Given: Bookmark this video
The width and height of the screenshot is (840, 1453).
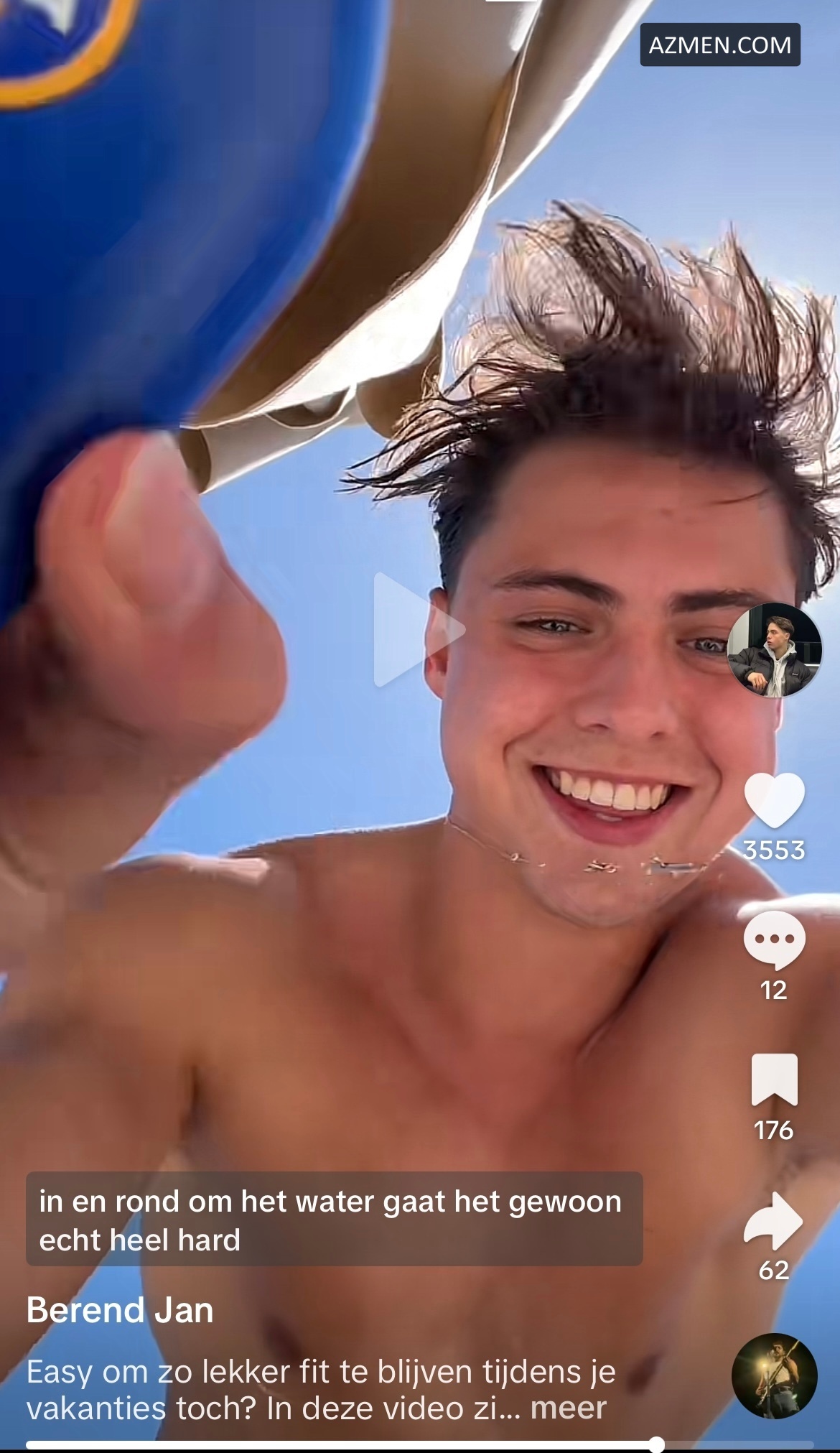Looking at the screenshot, I should (774, 1080).
